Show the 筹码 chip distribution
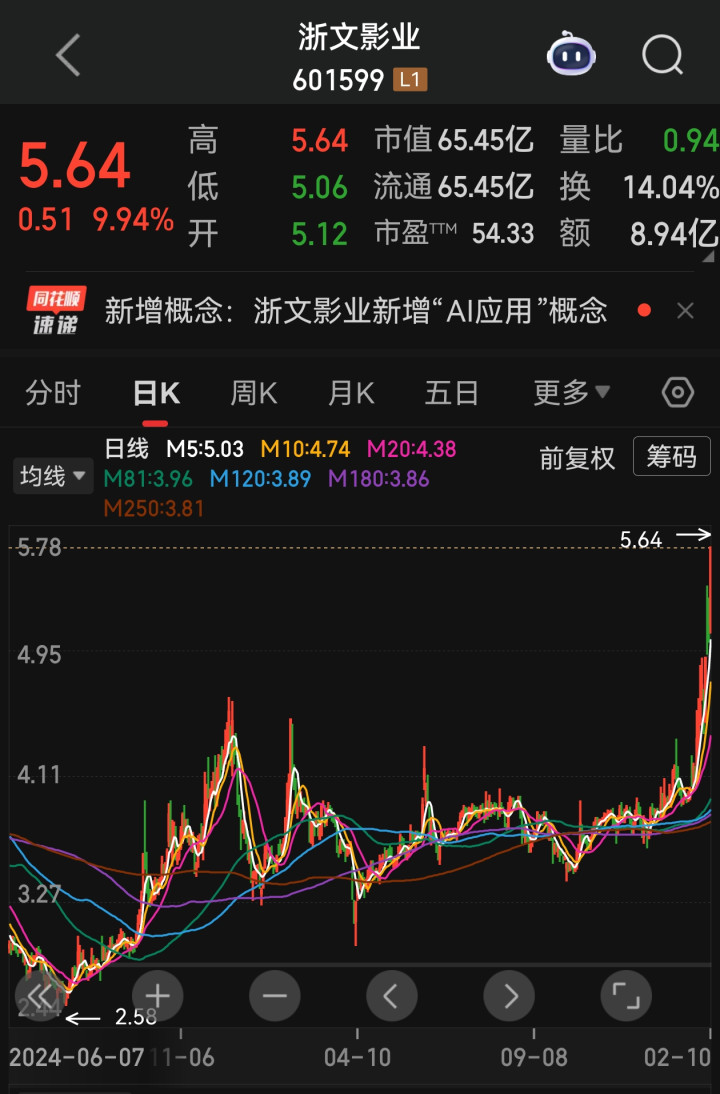Viewport: 720px width, 1094px height. 671,457
